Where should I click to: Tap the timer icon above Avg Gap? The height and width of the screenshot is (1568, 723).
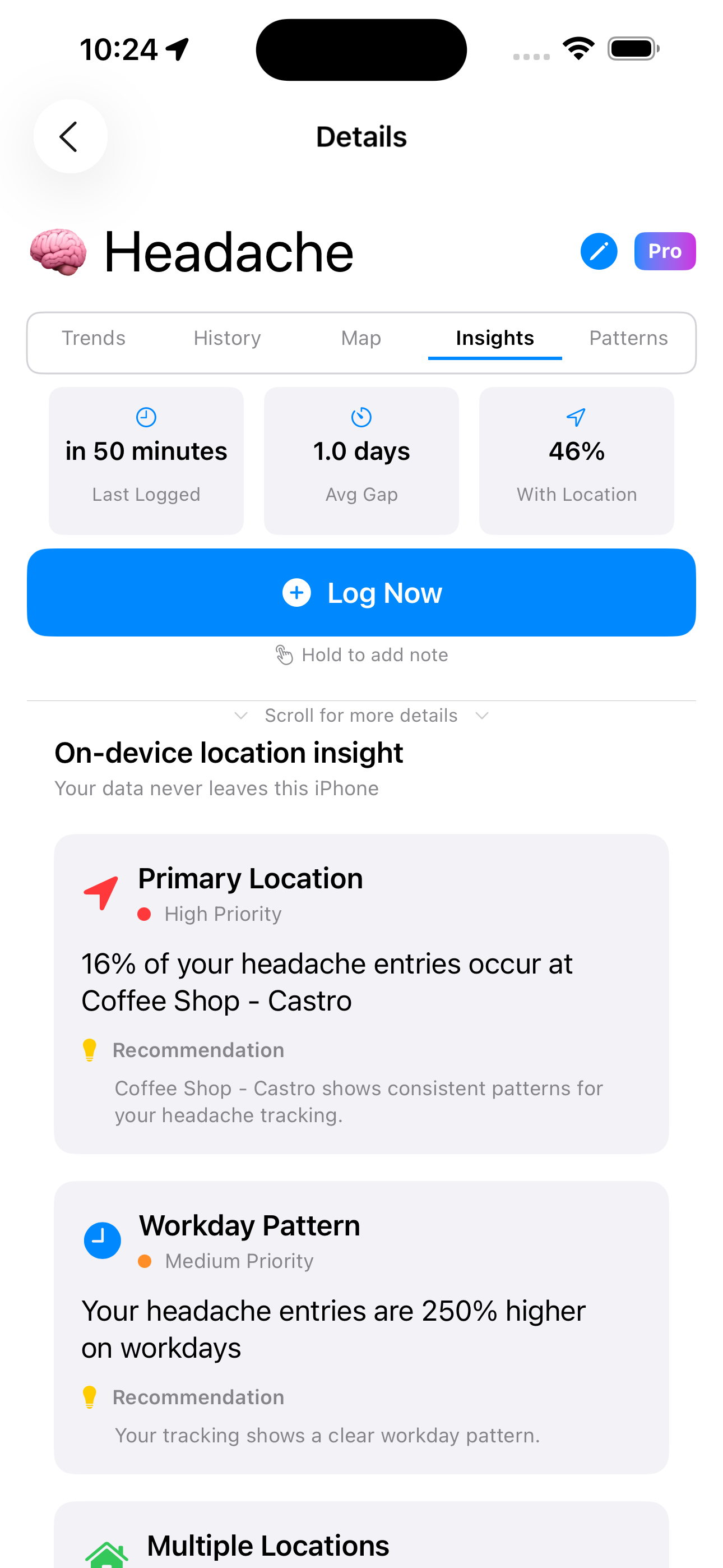click(361, 418)
